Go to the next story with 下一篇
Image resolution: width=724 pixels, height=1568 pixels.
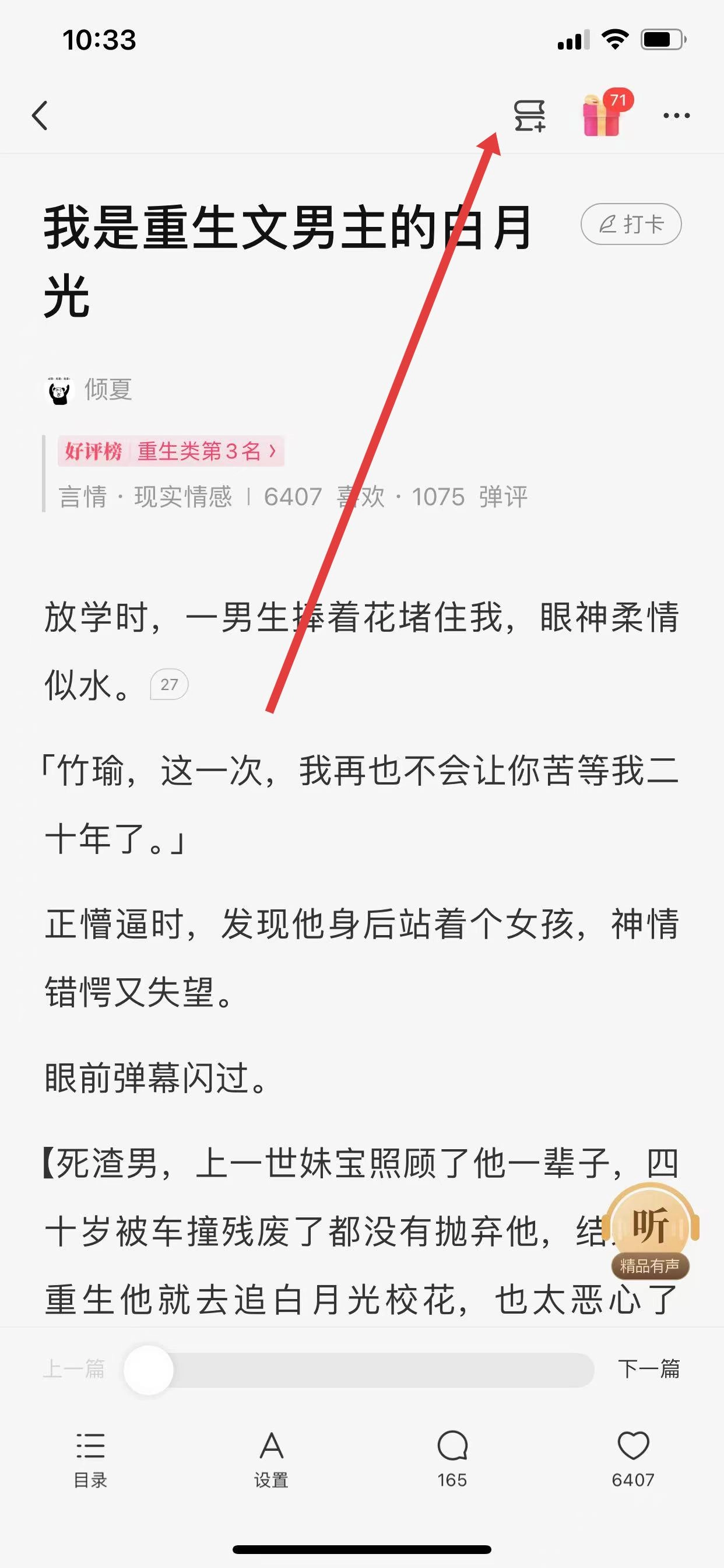(x=649, y=1369)
